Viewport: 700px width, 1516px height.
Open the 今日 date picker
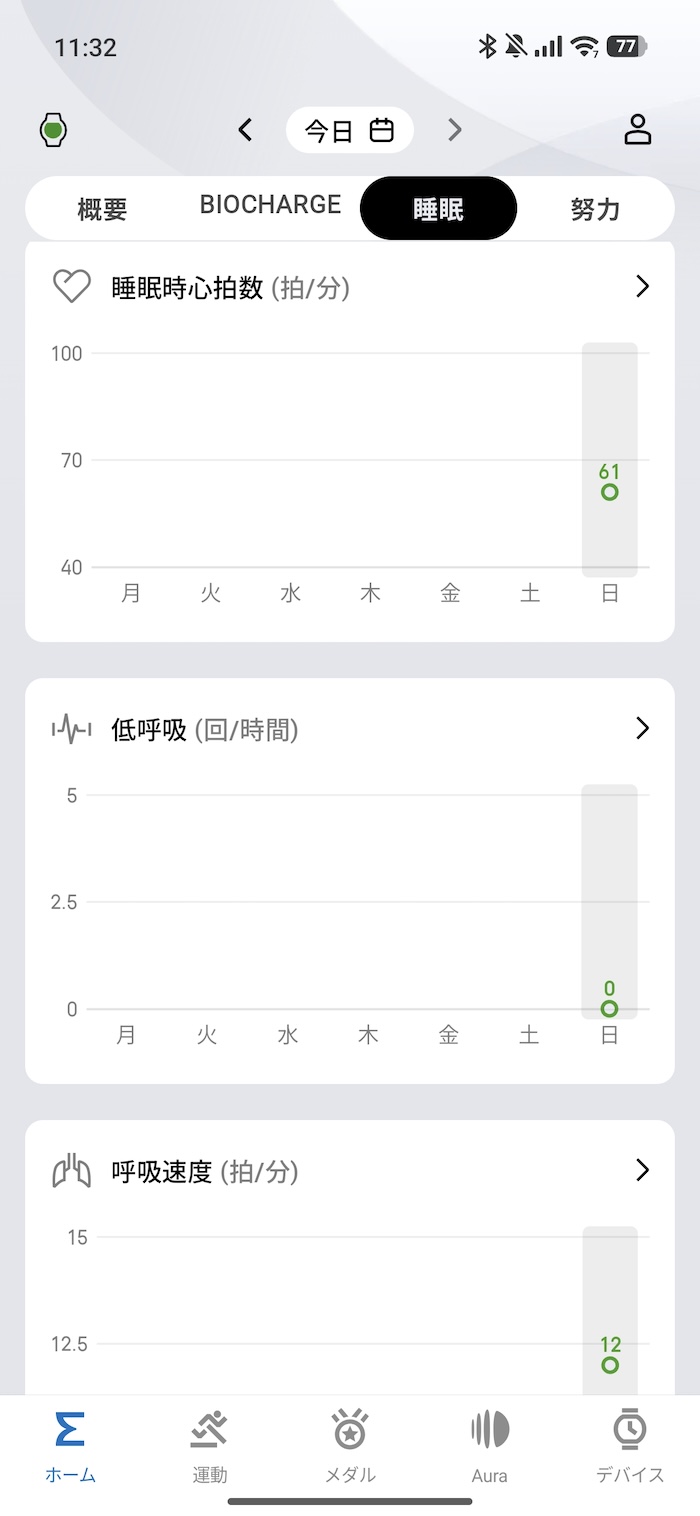349,130
